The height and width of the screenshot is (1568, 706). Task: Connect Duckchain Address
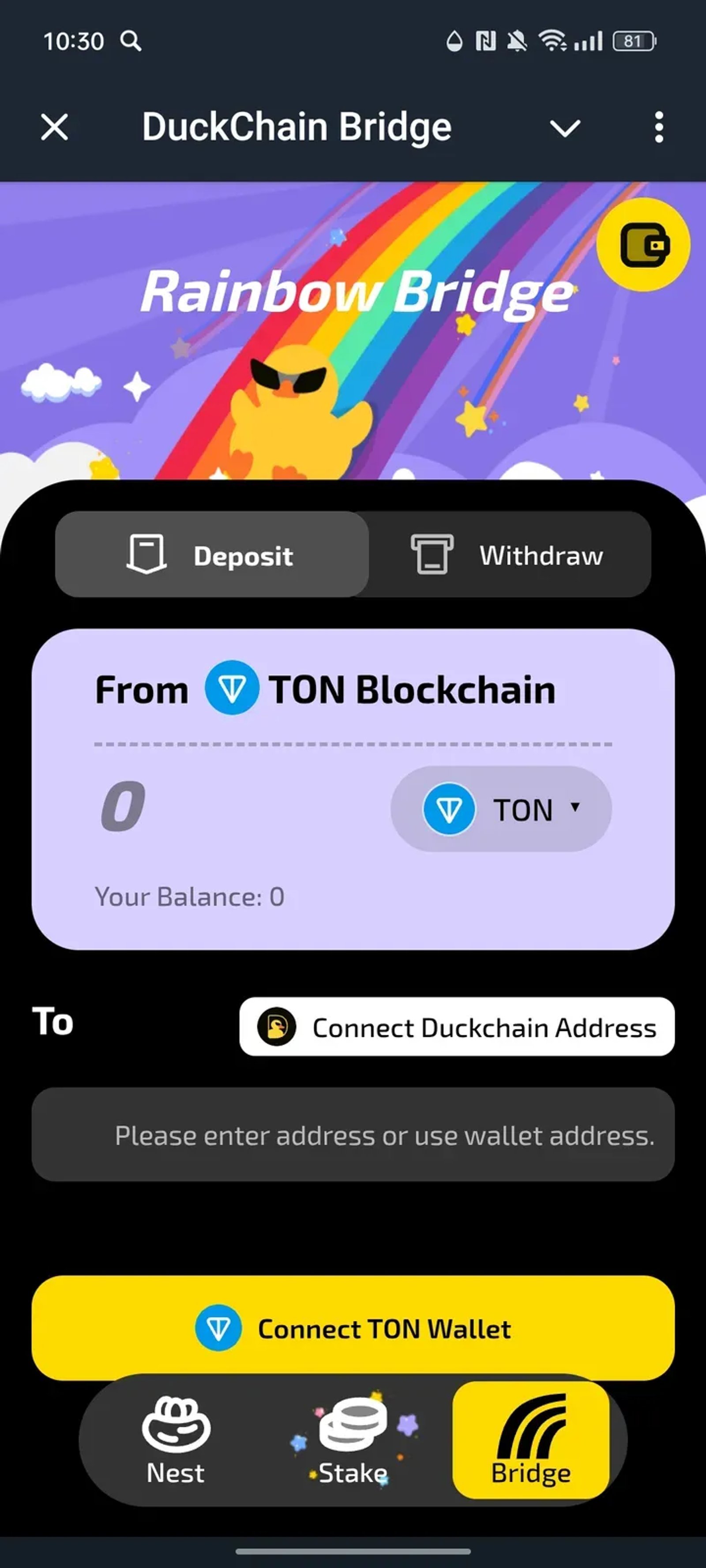tap(456, 1027)
